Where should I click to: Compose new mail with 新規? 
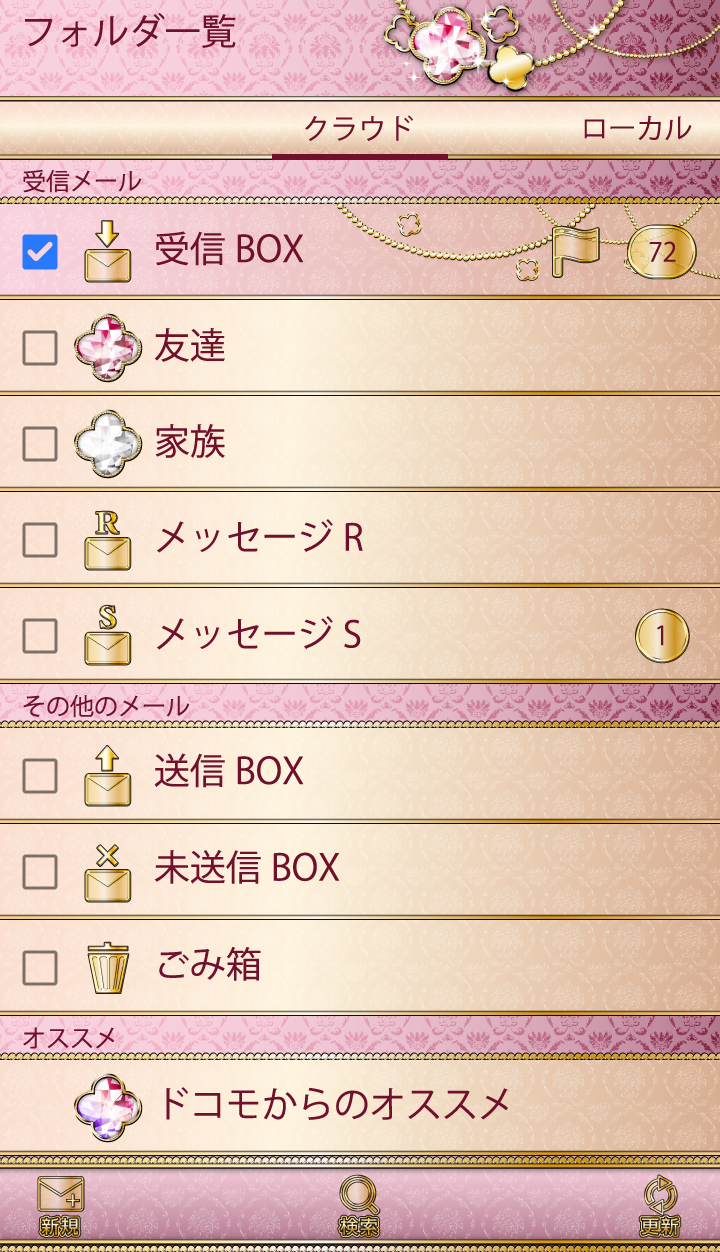point(60,1206)
